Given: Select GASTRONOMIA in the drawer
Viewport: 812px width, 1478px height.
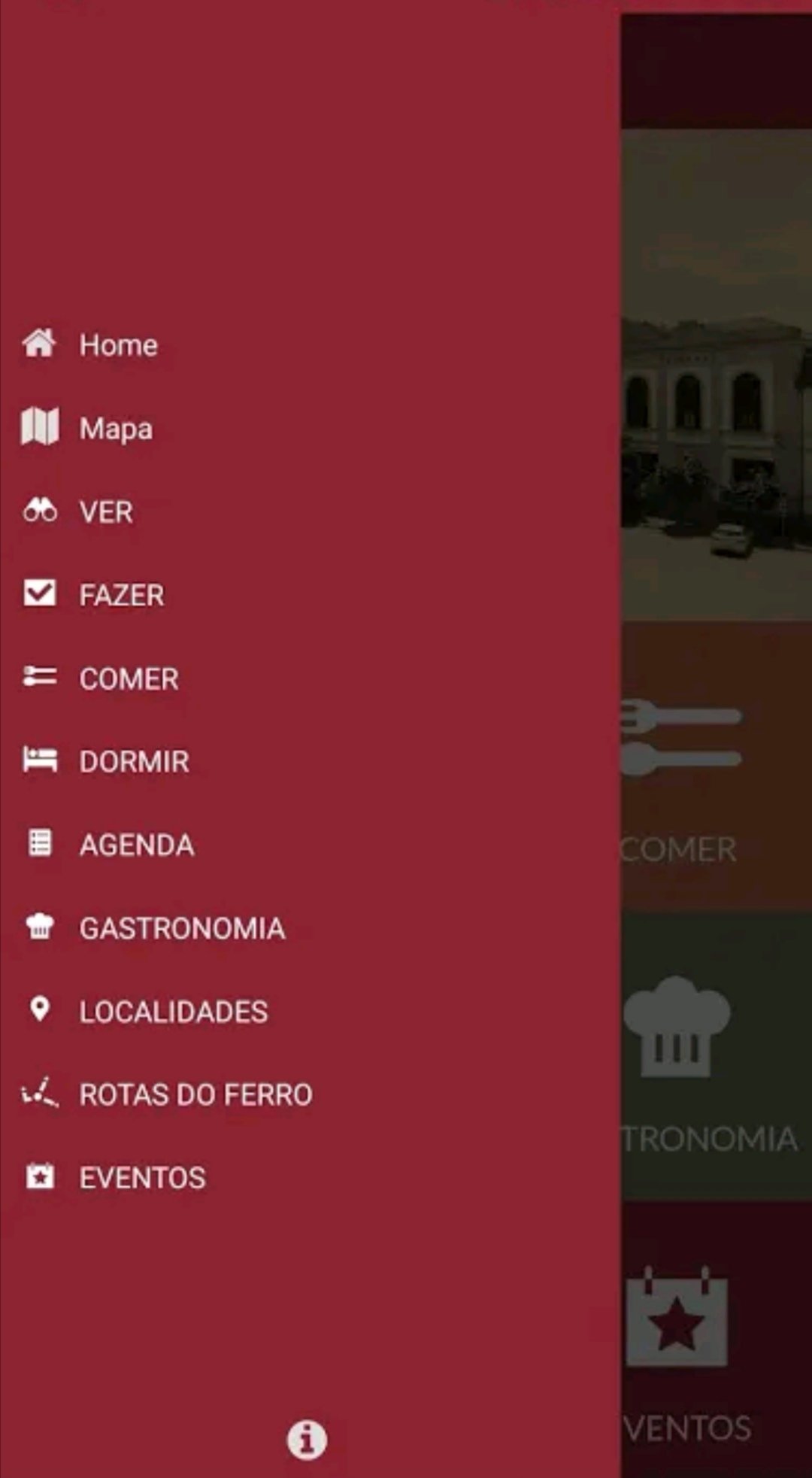Looking at the screenshot, I should (x=182, y=928).
